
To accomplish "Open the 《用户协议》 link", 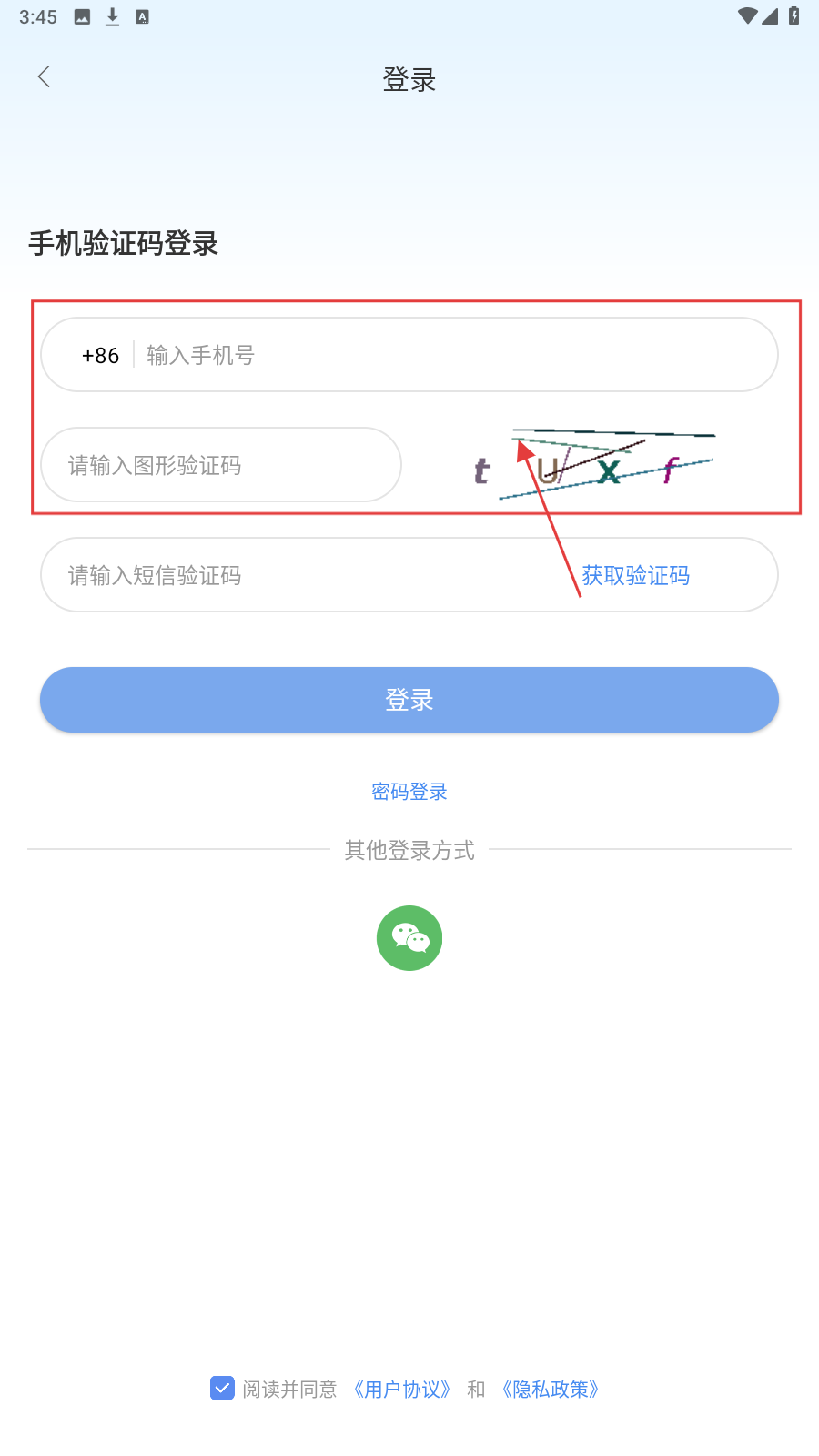I will (401, 1390).
